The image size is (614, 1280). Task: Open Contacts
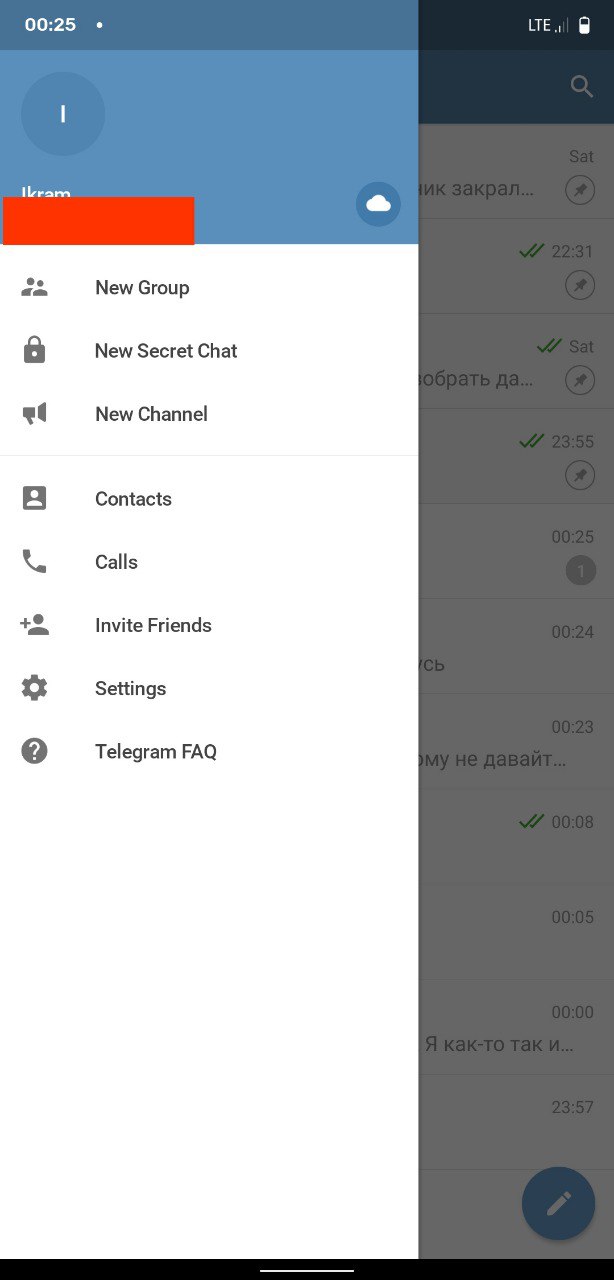pos(209,499)
